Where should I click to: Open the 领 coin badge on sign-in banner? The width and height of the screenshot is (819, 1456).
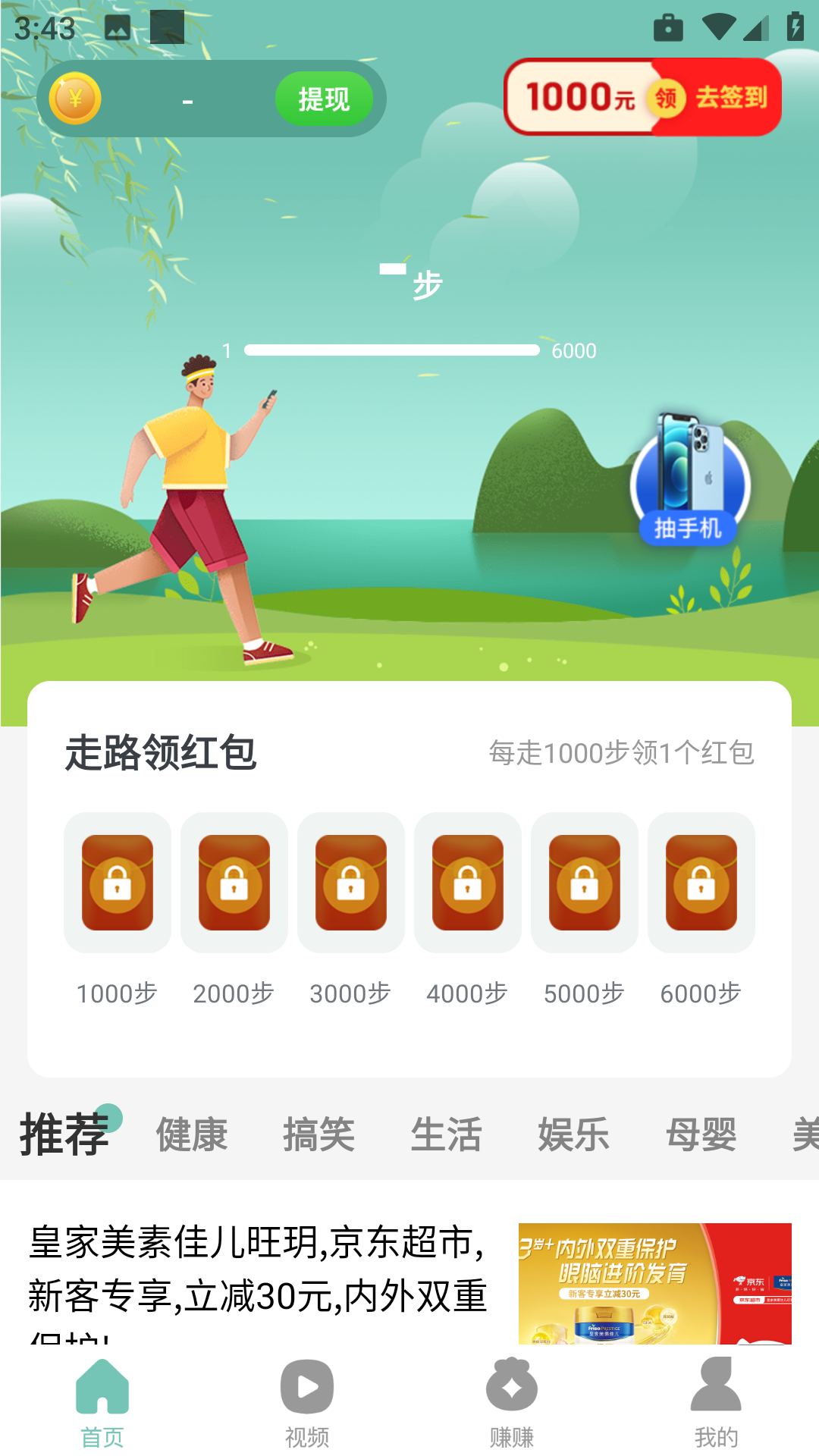coord(666,98)
